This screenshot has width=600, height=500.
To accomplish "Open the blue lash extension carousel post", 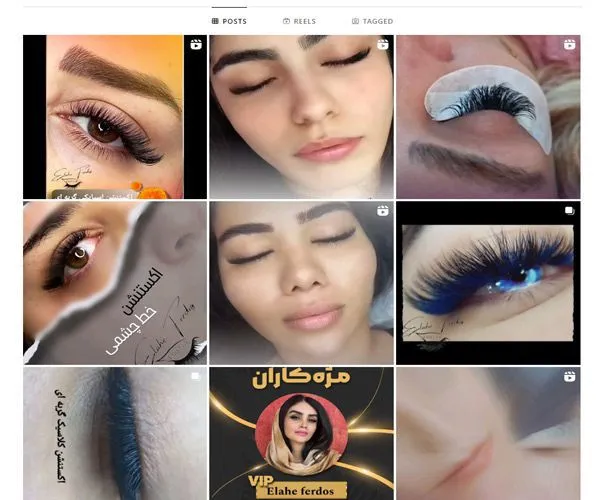I will tap(488, 282).
